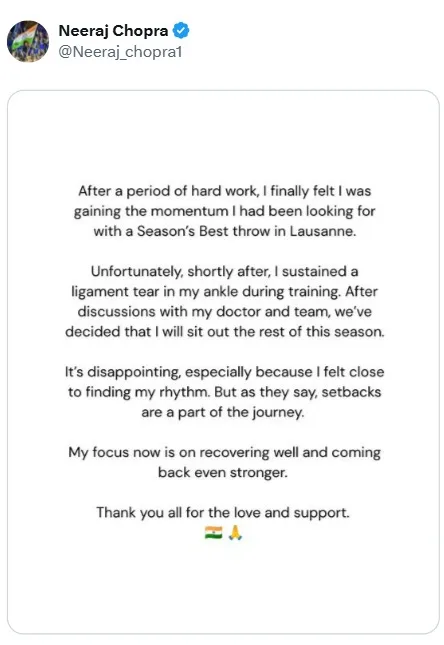The image size is (444, 645).
Task: Open the attached statement image
Action: click(x=223, y=362)
